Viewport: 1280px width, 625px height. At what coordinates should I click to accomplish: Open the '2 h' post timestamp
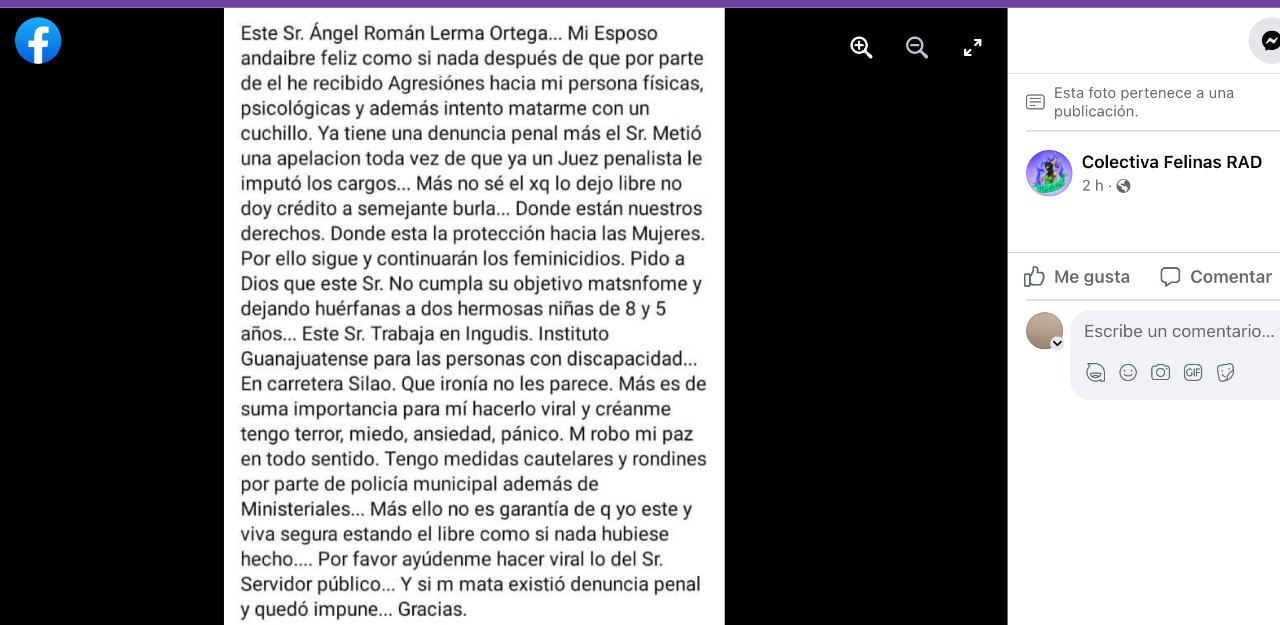[1092, 186]
